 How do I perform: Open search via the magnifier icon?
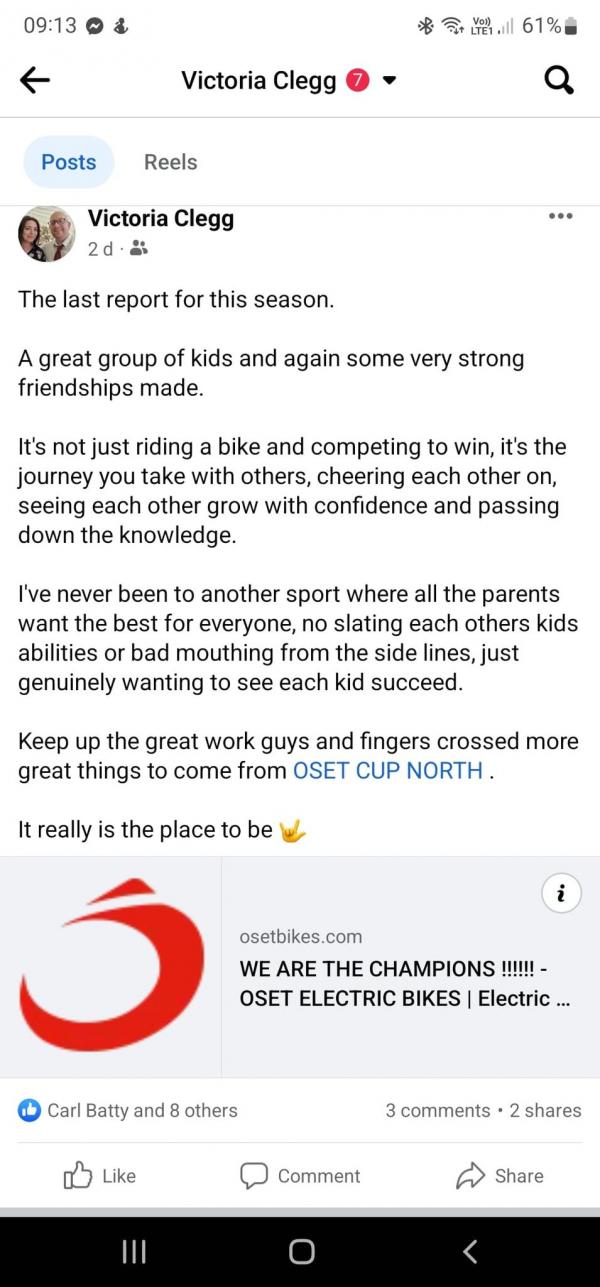[559, 81]
